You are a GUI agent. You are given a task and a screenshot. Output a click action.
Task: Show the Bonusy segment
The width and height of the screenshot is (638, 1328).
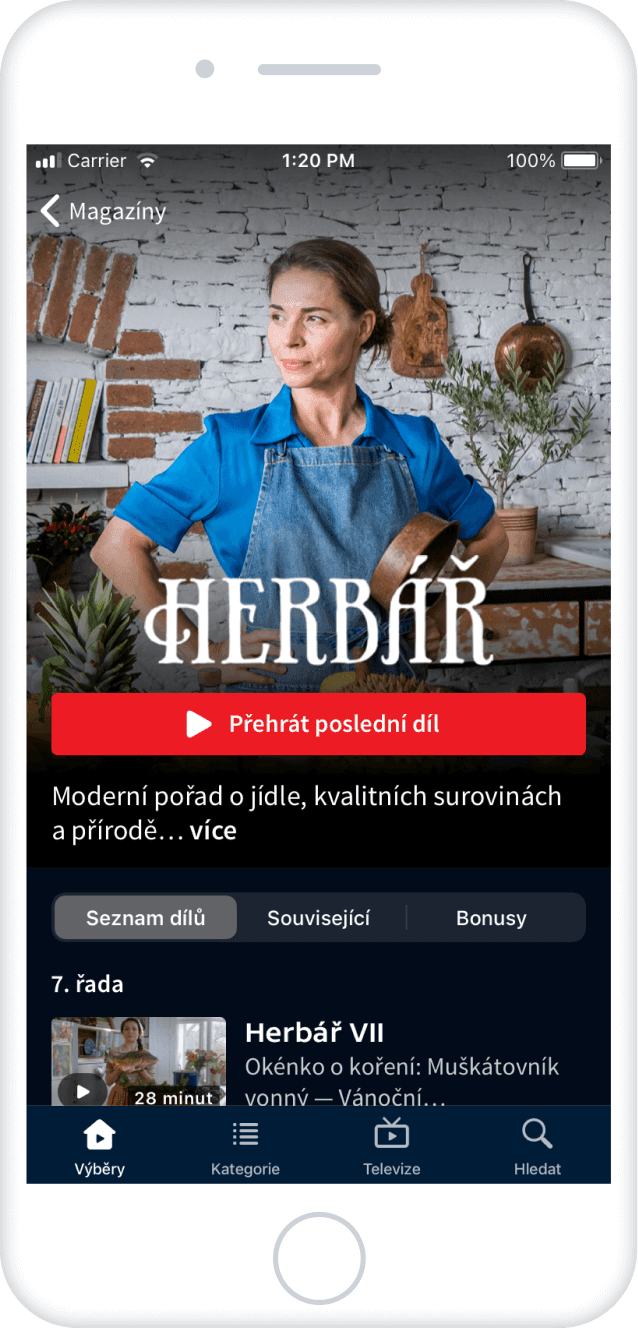pyautogui.click(x=491, y=917)
